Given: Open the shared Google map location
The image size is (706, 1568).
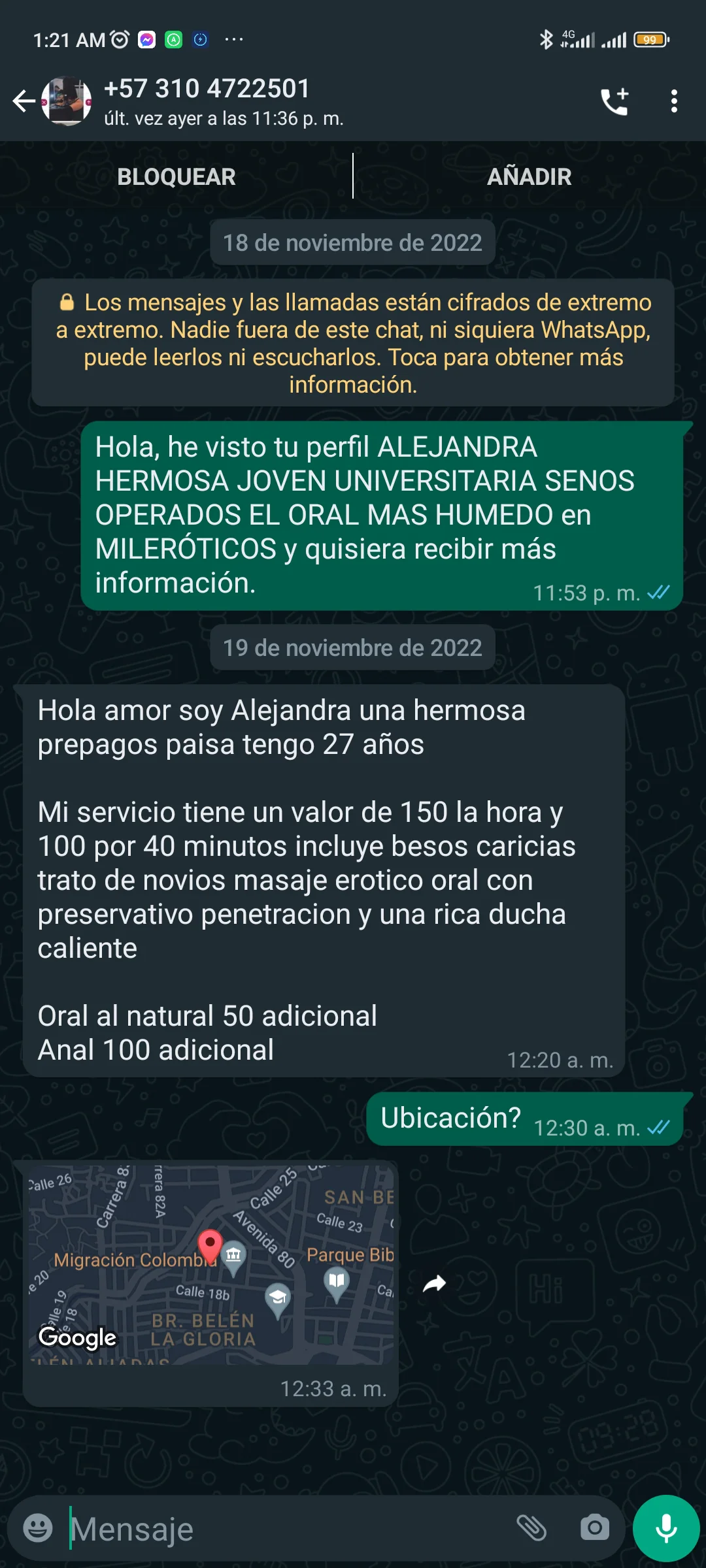Looking at the screenshot, I should (210, 1264).
